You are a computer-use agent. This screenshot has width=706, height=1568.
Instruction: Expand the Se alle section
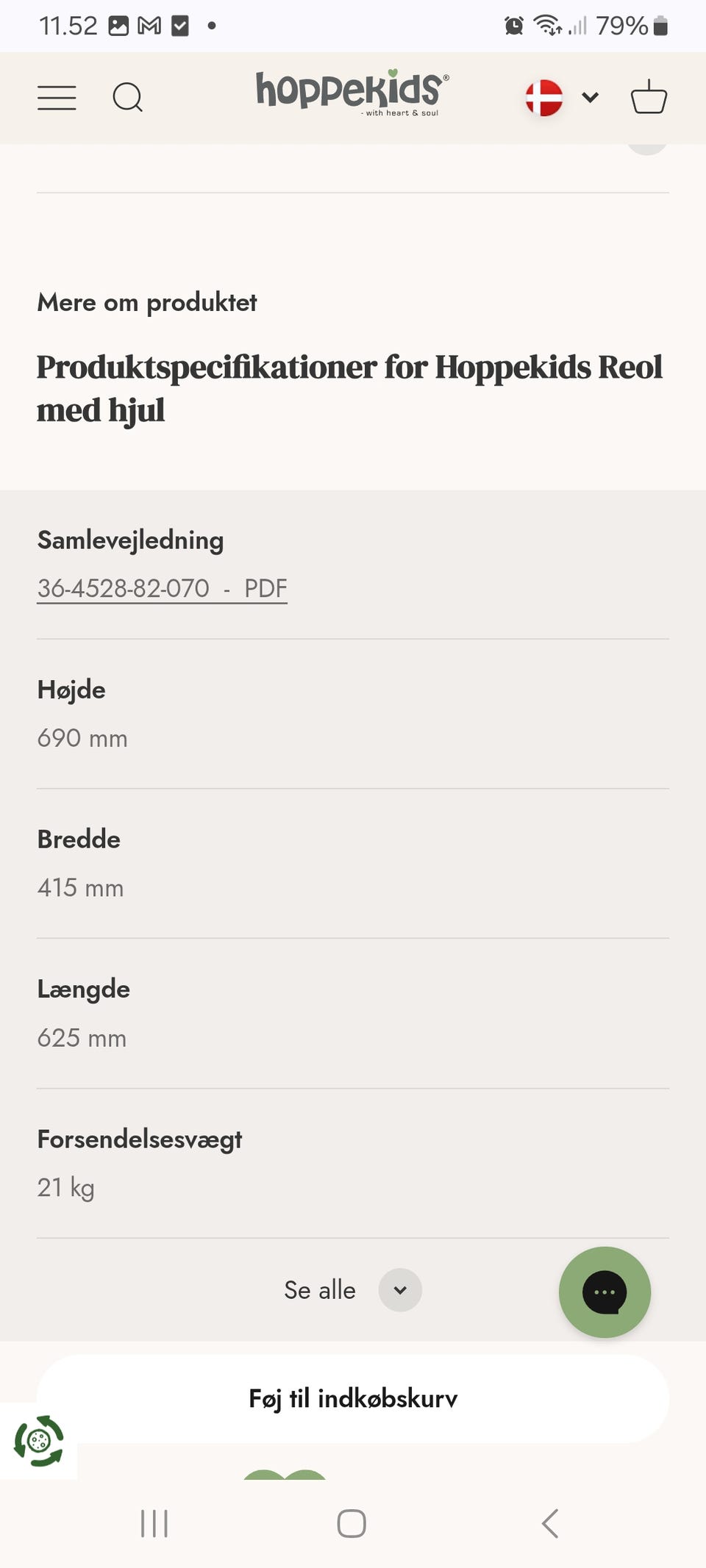pos(319,1289)
